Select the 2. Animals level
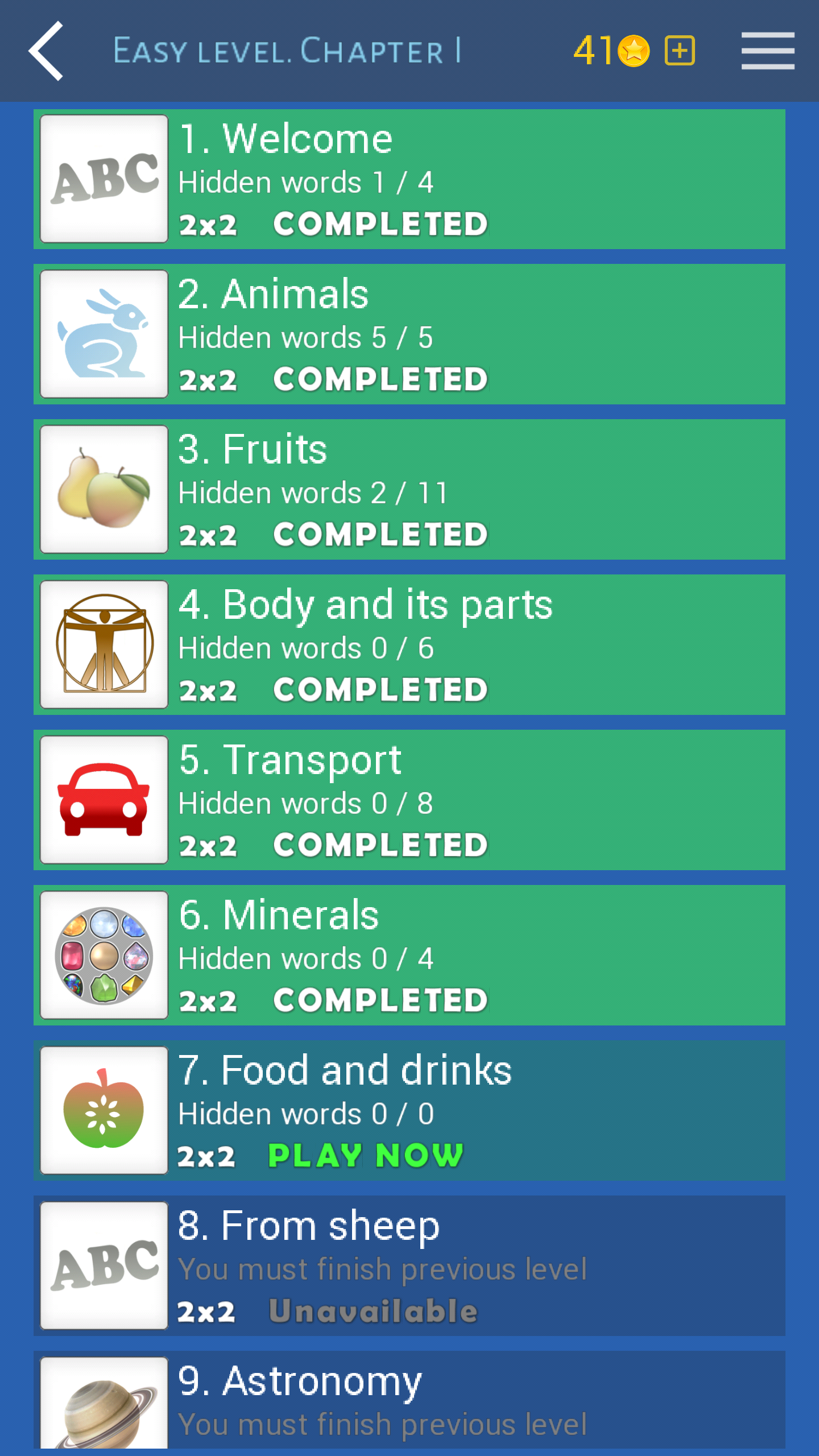This screenshot has height=1456, width=819. click(409, 334)
